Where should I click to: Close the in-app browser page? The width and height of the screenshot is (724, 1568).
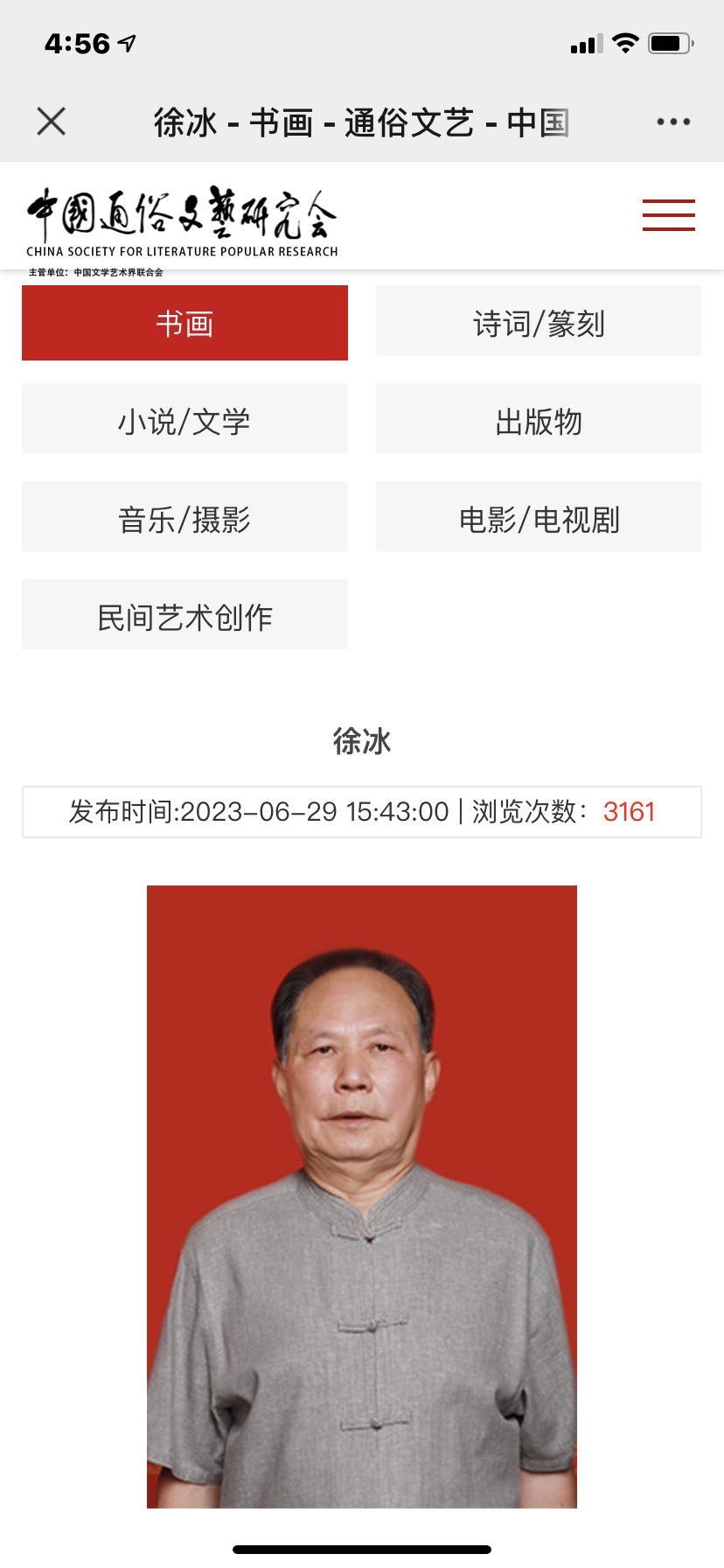pyautogui.click(x=52, y=122)
